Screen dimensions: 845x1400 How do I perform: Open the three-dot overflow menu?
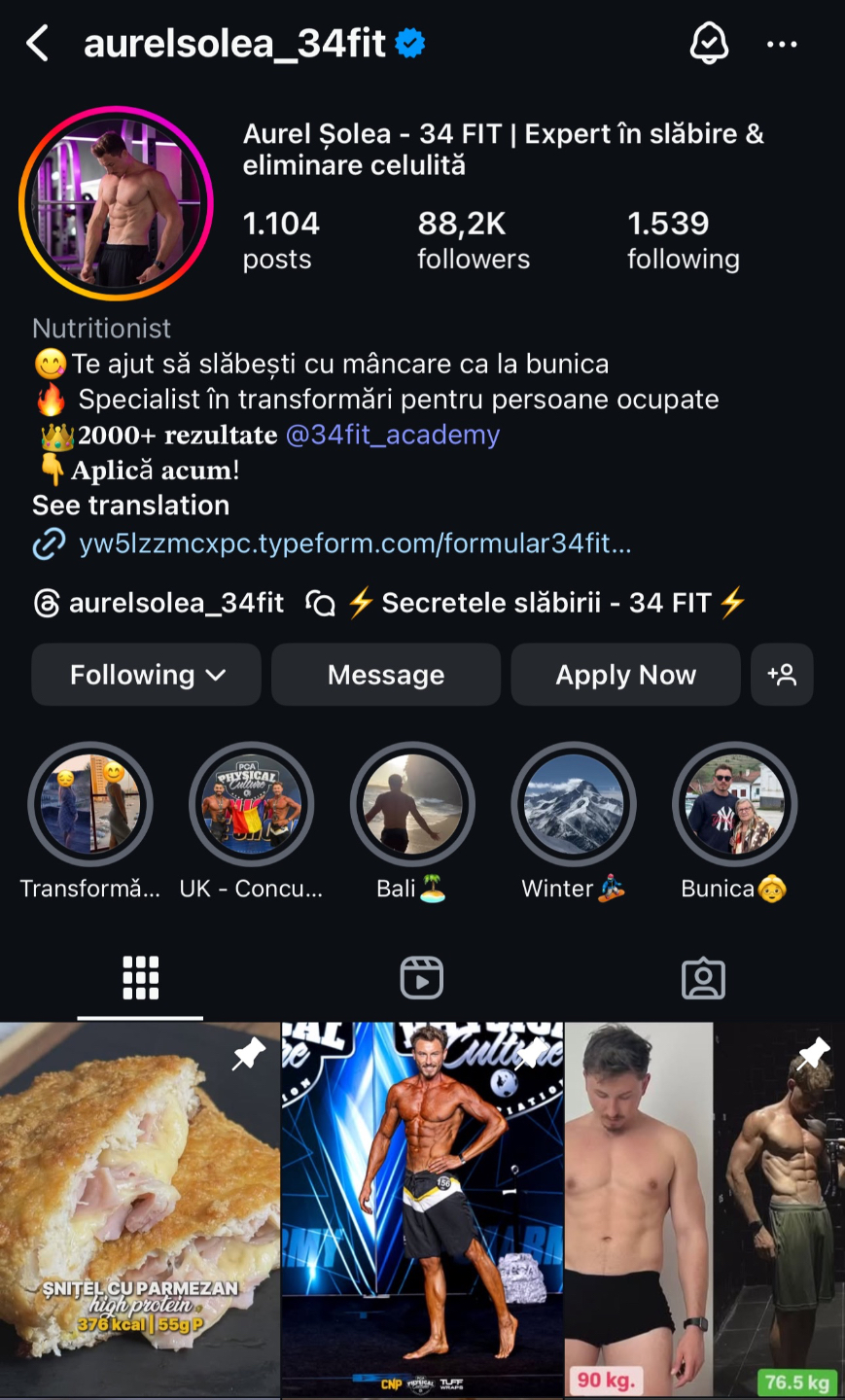pos(782,44)
